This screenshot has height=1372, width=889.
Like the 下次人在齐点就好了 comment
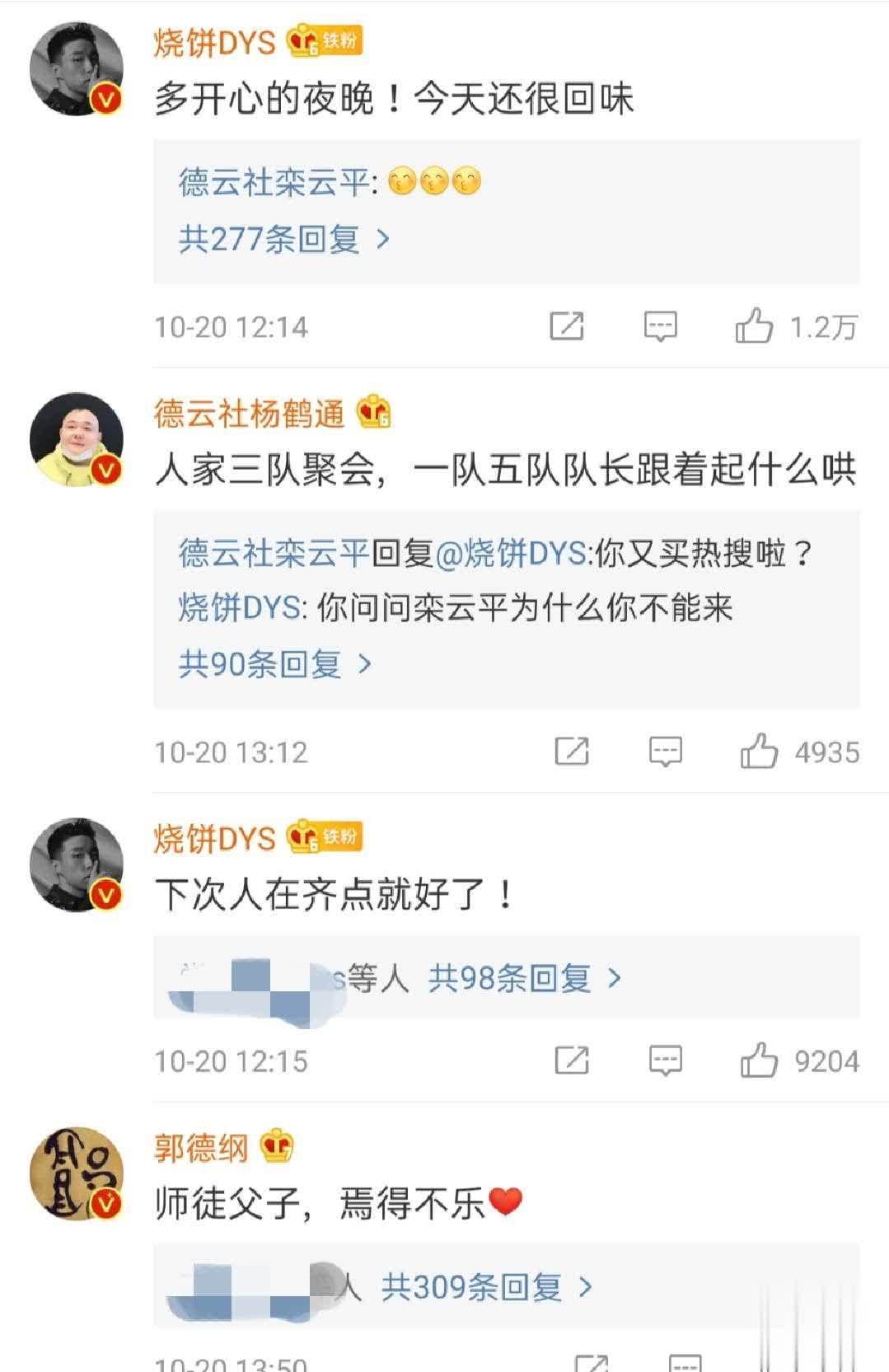758,1061
